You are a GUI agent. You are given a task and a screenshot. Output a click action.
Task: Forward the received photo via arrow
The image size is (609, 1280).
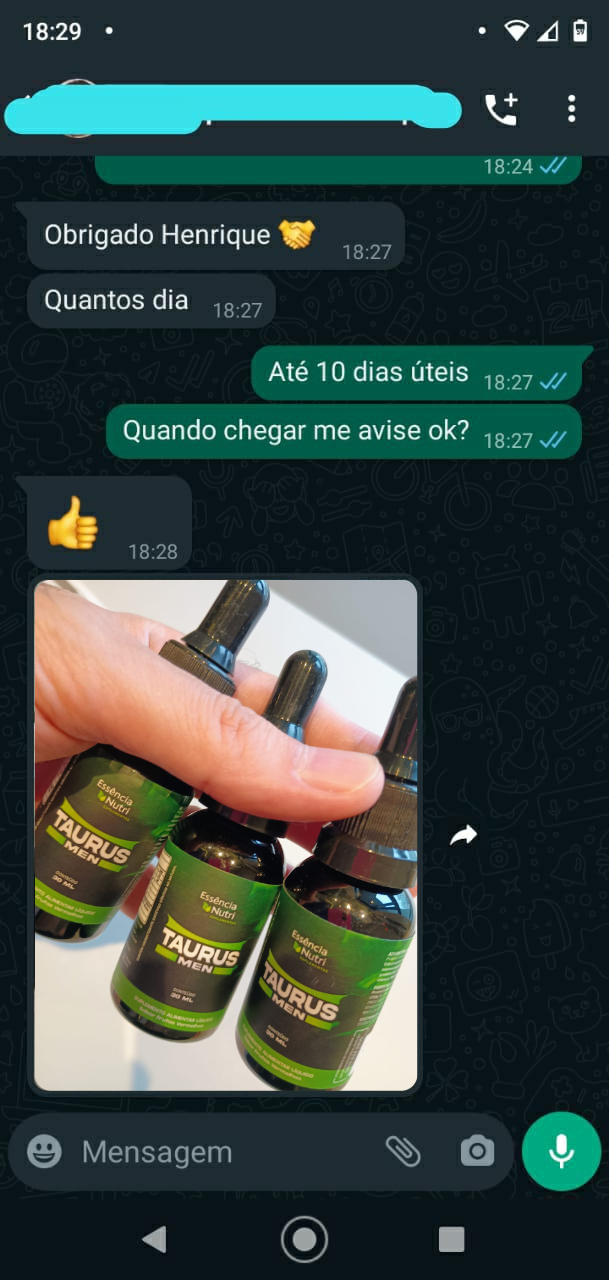(x=463, y=835)
